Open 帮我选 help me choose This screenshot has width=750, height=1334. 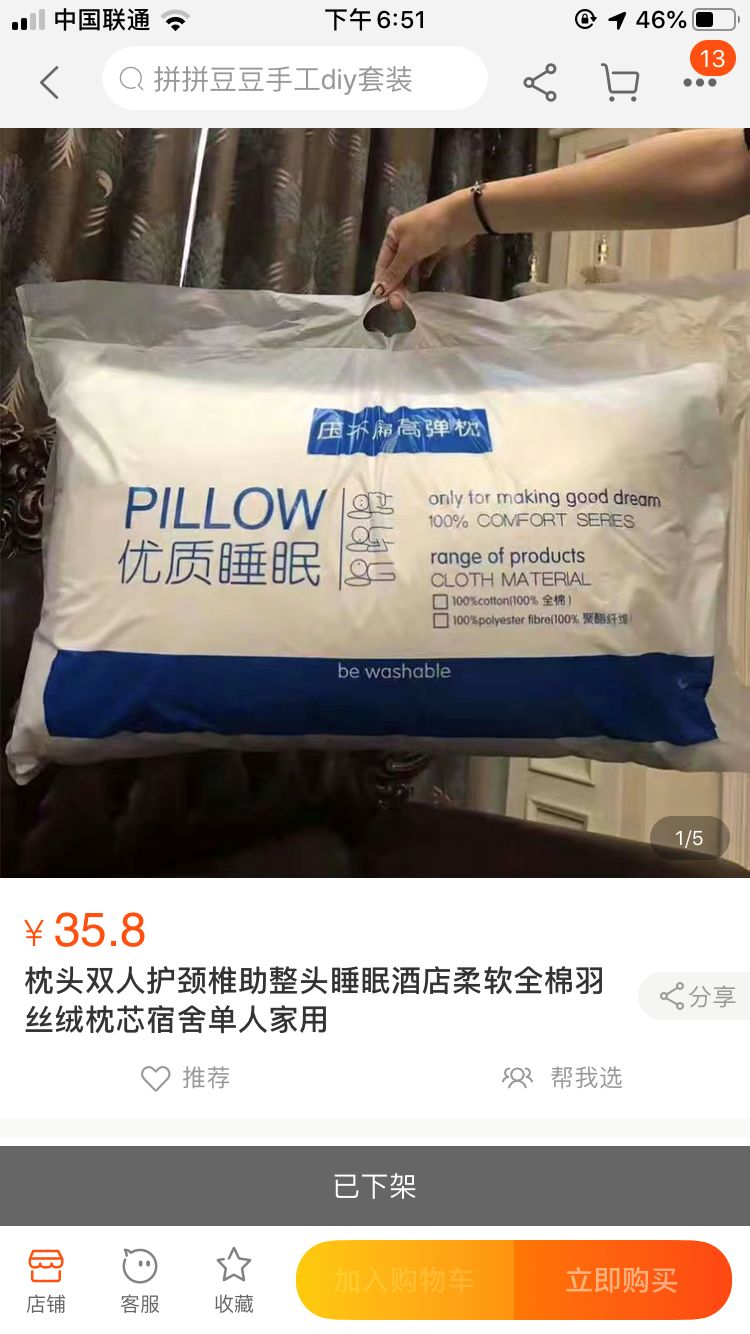click(x=562, y=1077)
